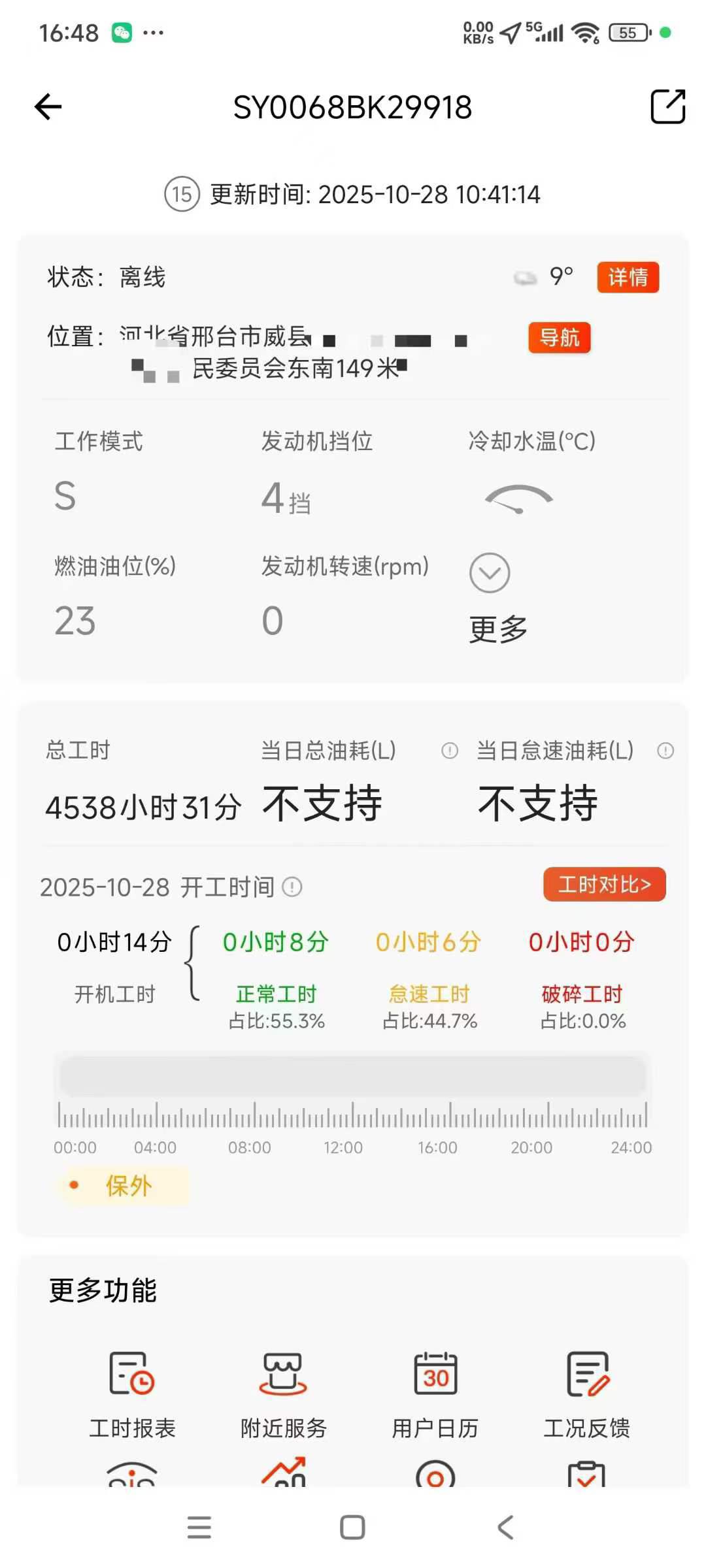The height and width of the screenshot is (1568, 706).
Task: Start navigation with the 导航 button
Action: (x=559, y=338)
